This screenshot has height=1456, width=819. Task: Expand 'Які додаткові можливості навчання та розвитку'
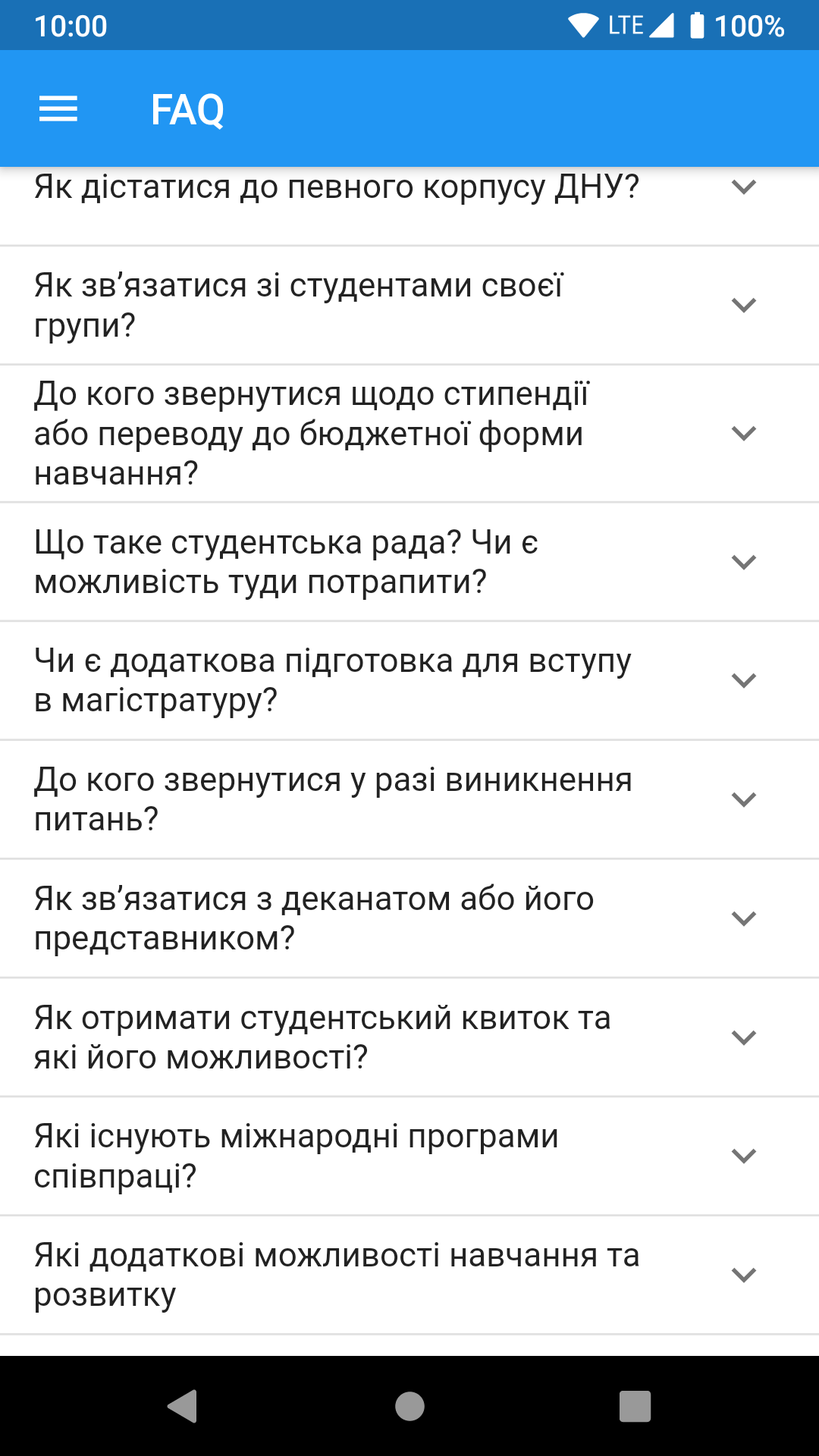409,1276
